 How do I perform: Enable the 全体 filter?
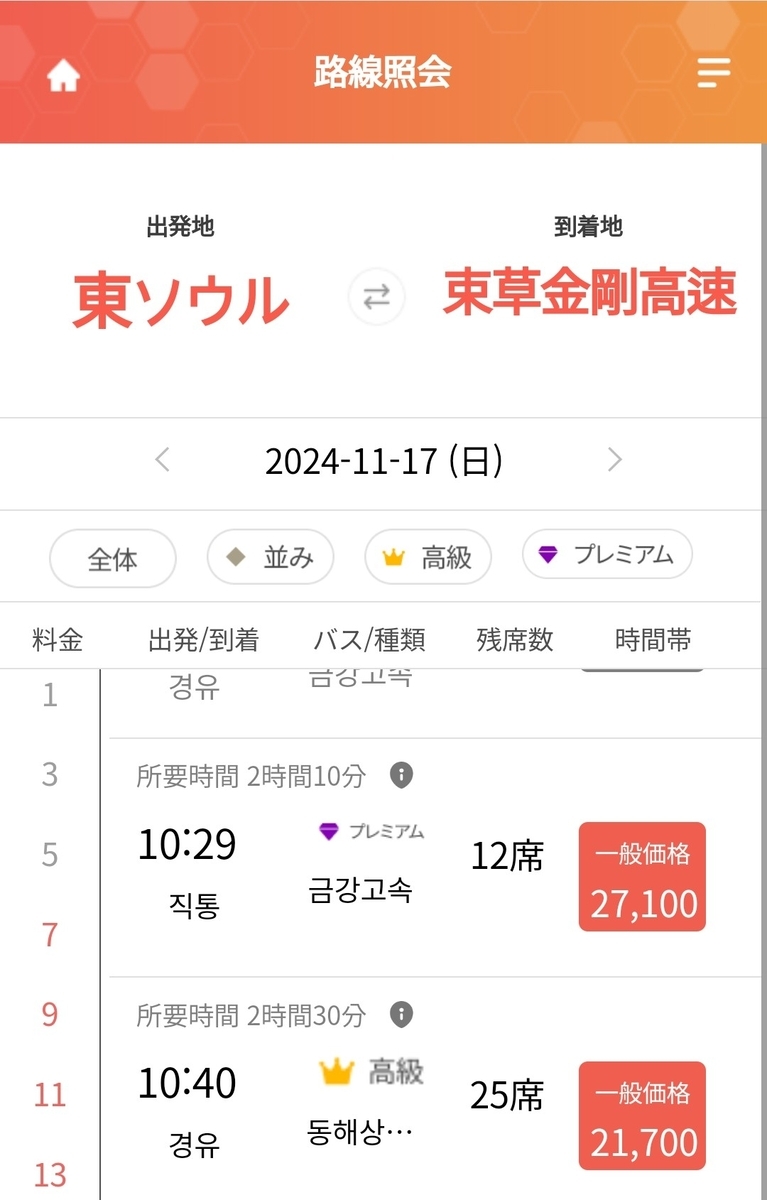click(x=112, y=557)
